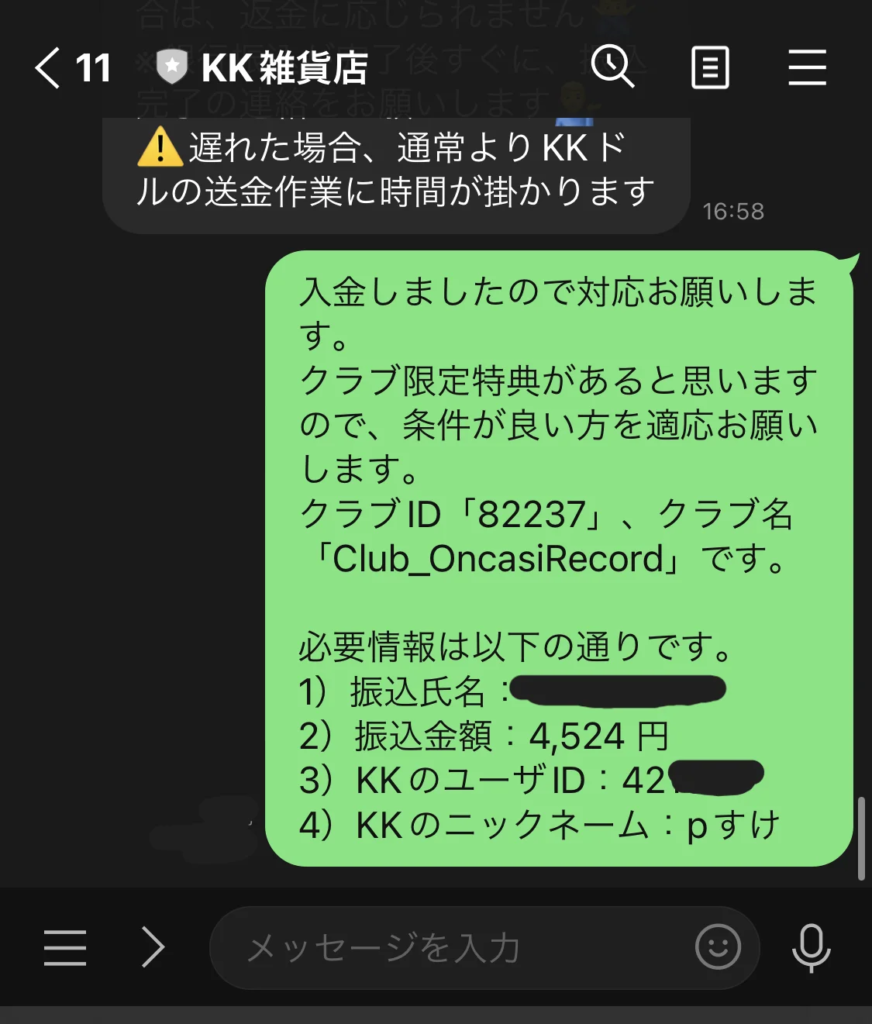This screenshot has height=1024, width=872.
Task: Start a voice message with microphone
Action: tap(811, 948)
